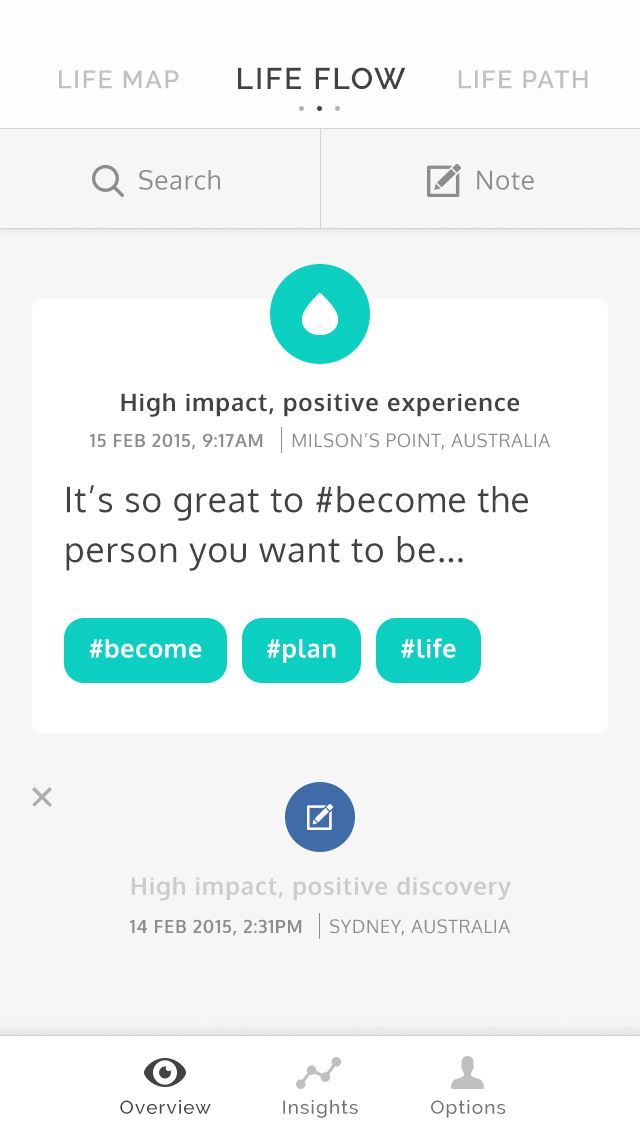
Task: Open the Insights tab
Action: click(320, 1086)
